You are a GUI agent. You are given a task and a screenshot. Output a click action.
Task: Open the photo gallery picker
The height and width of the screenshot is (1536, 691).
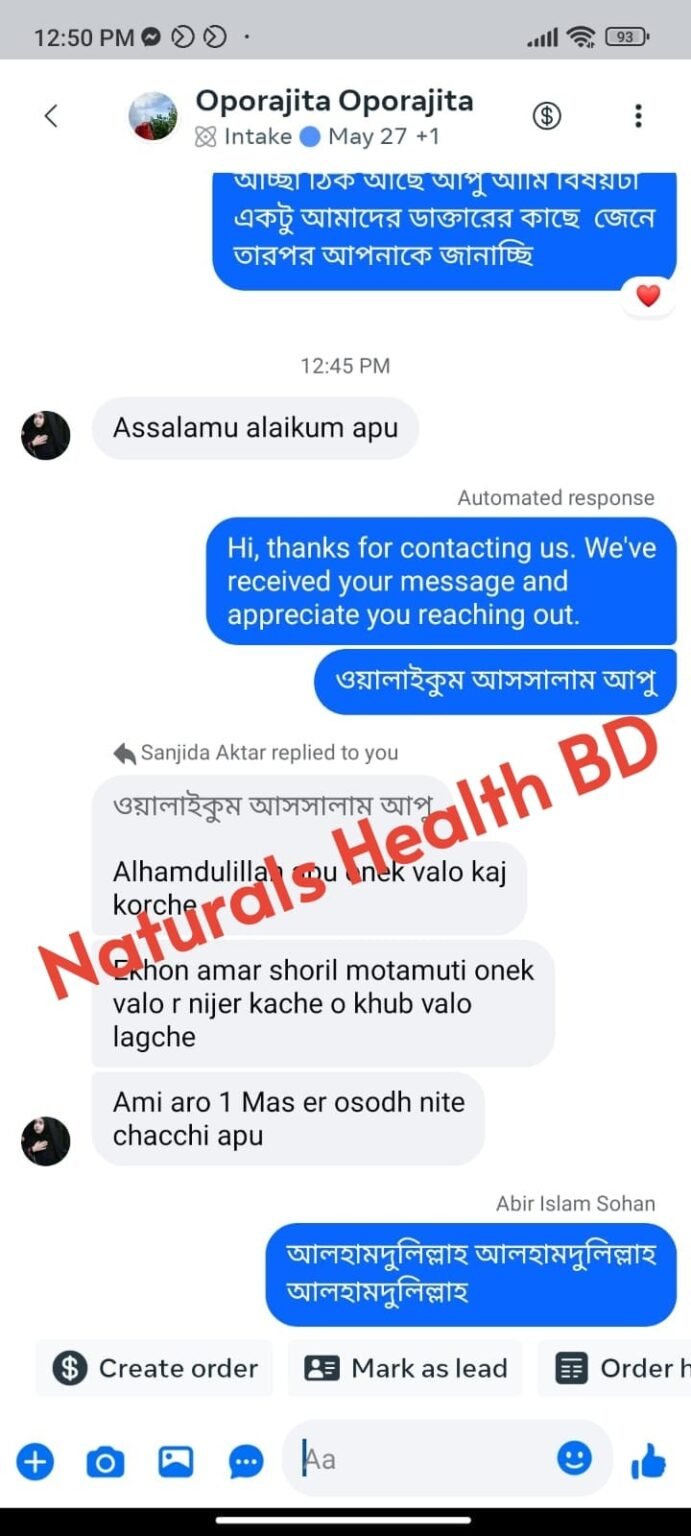point(176,1462)
